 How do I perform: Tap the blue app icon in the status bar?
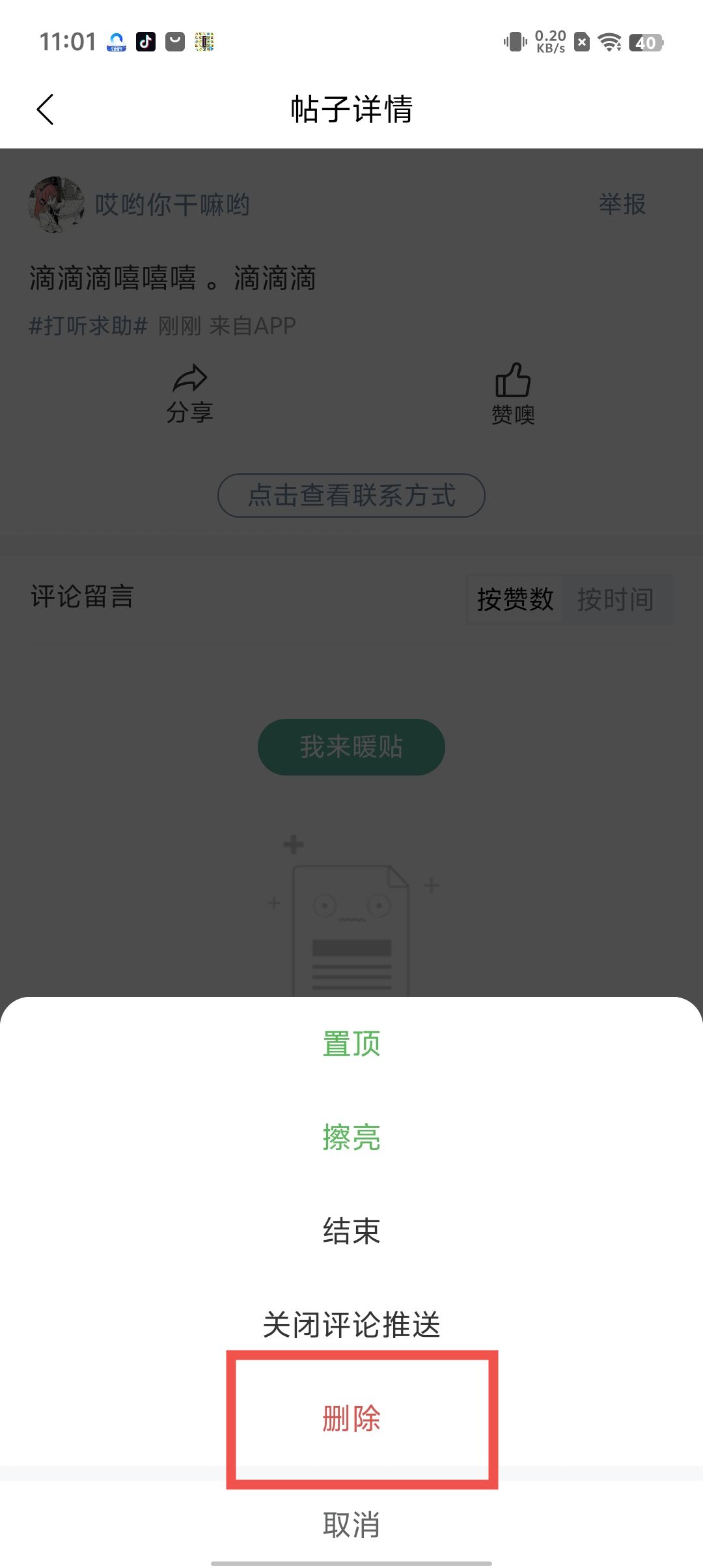coord(115,42)
